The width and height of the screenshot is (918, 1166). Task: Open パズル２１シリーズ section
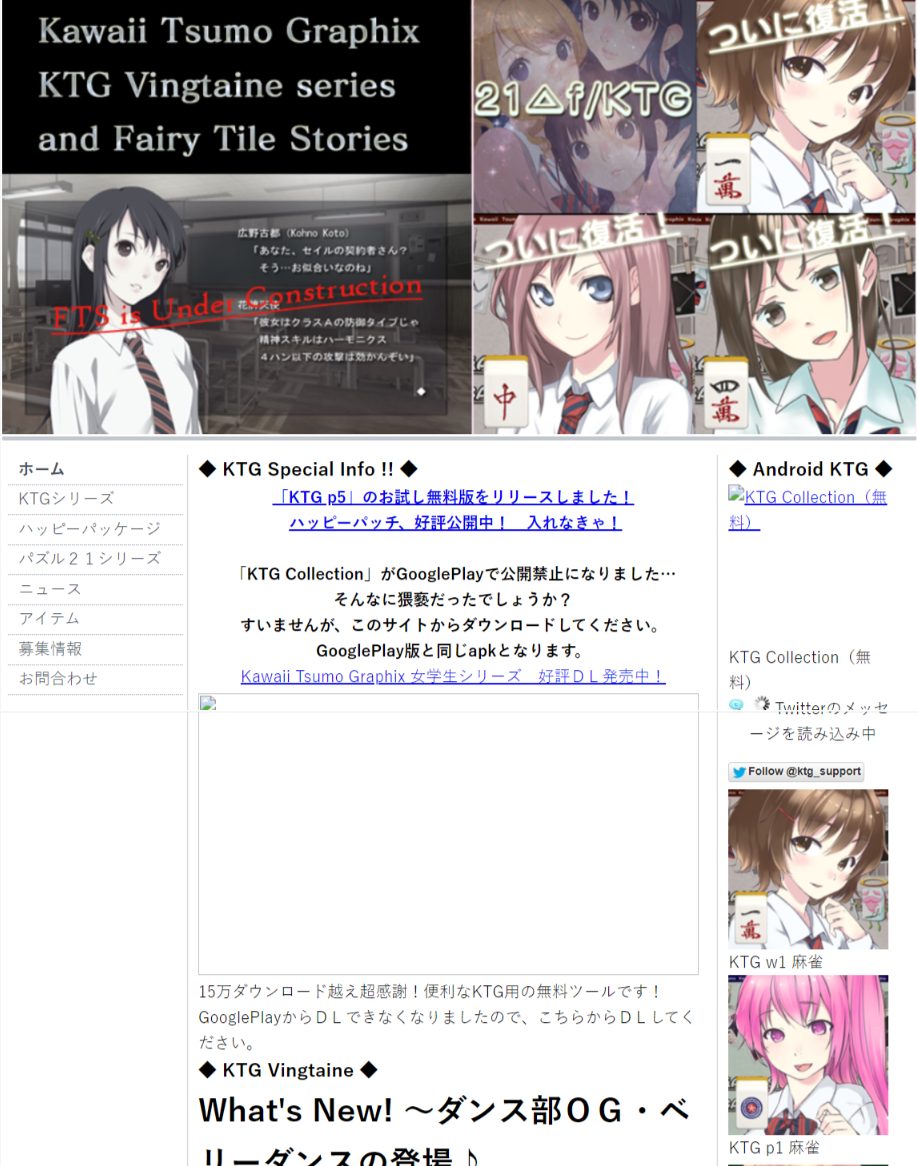(x=89, y=559)
